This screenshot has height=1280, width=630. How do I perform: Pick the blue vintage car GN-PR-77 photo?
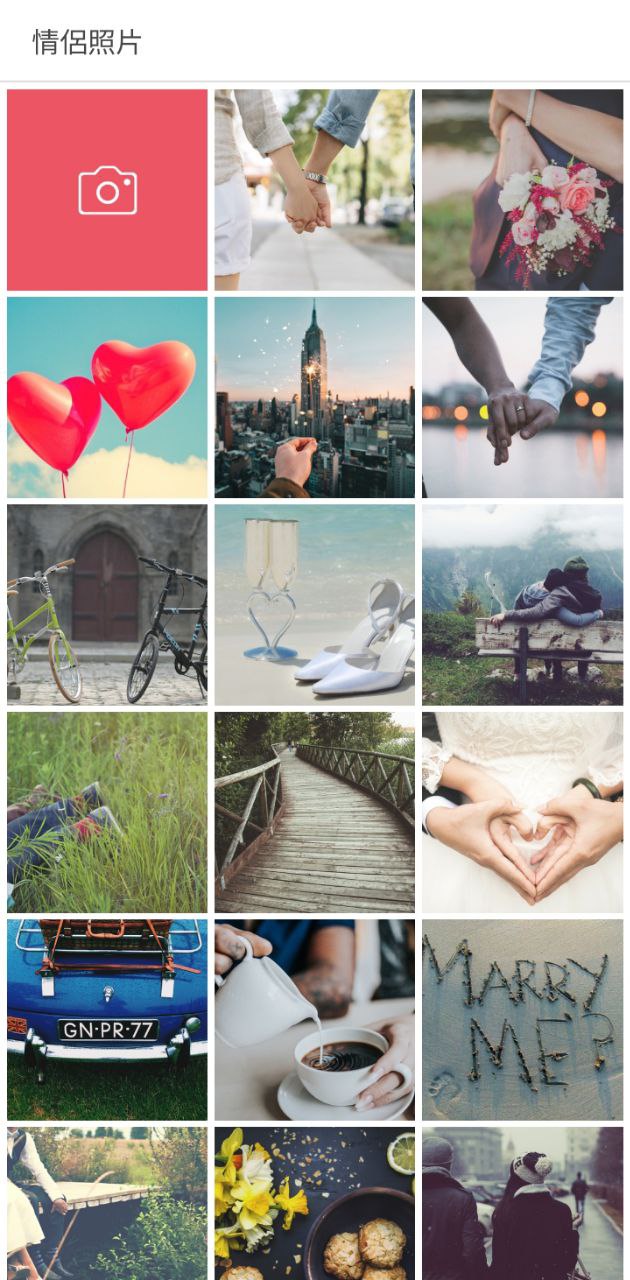tap(107, 1019)
